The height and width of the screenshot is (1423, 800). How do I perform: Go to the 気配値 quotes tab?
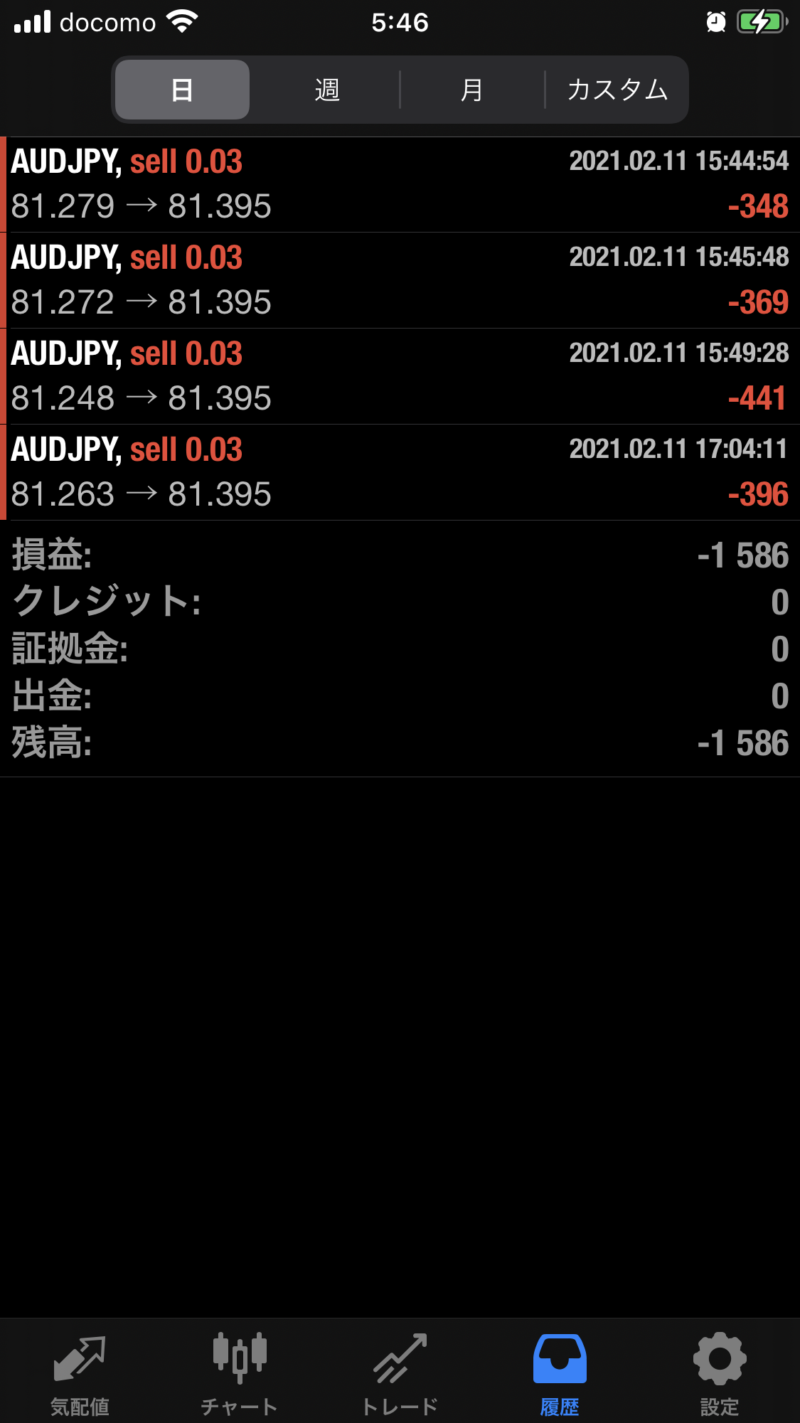tap(80, 1373)
